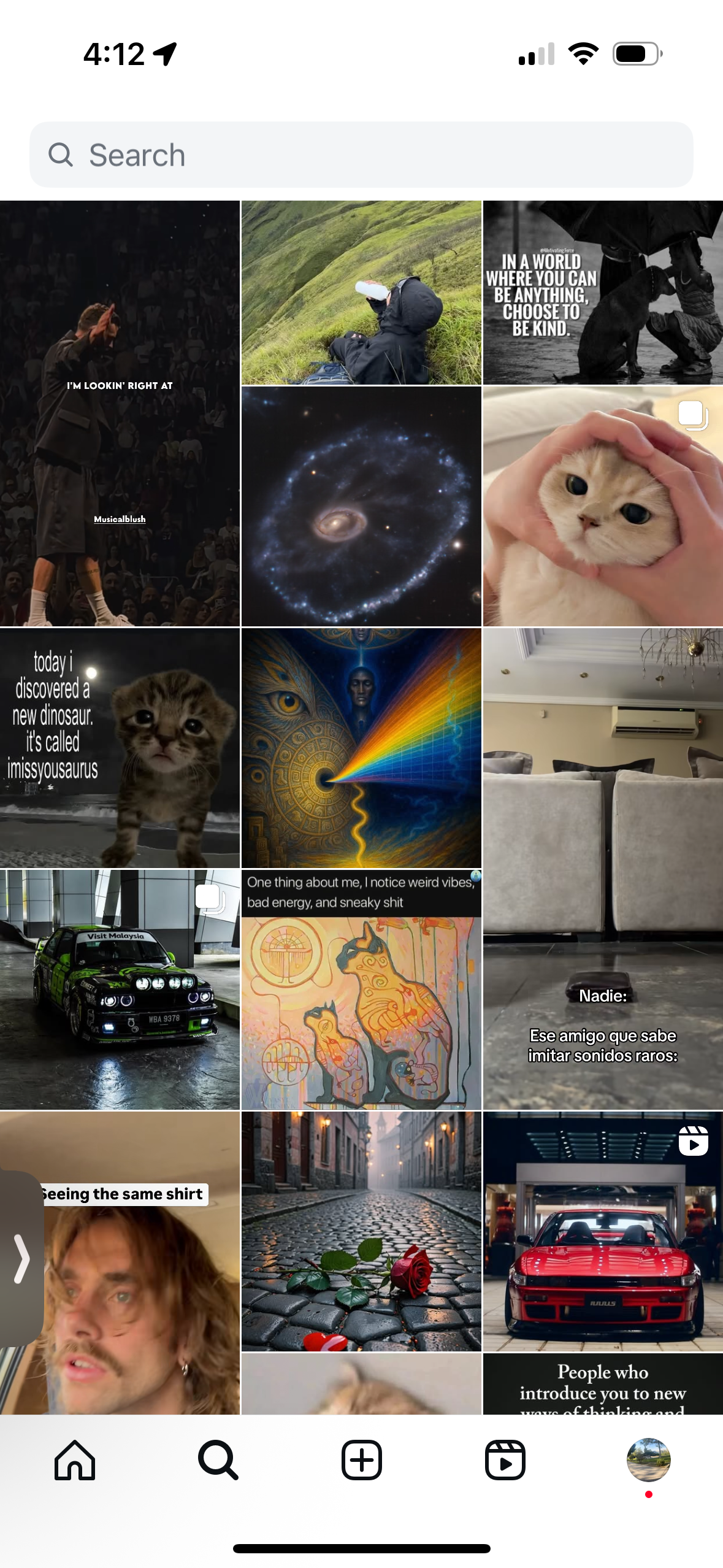View the rainbow prism eye artwork
Image resolution: width=723 pixels, height=1568 pixels.
(x=361, y=748)
